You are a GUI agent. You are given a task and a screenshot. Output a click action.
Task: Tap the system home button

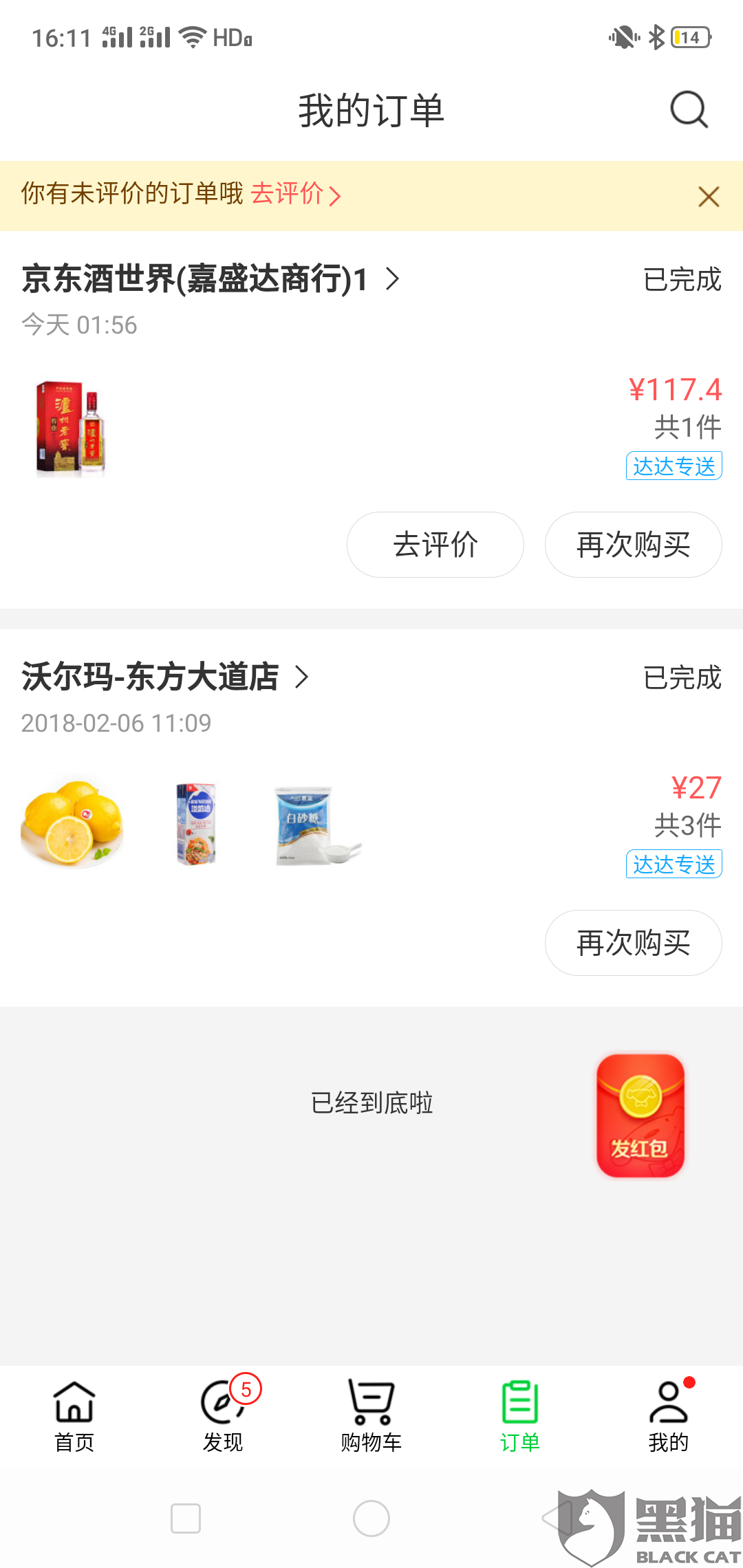tap(371, 1518)
